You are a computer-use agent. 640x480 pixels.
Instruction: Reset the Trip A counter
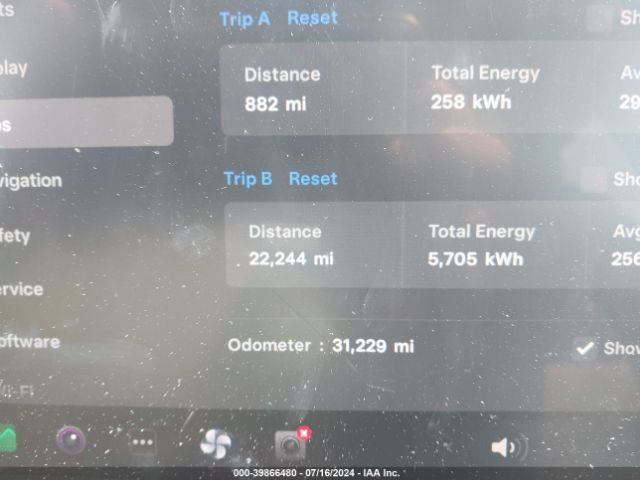point(312,18)
